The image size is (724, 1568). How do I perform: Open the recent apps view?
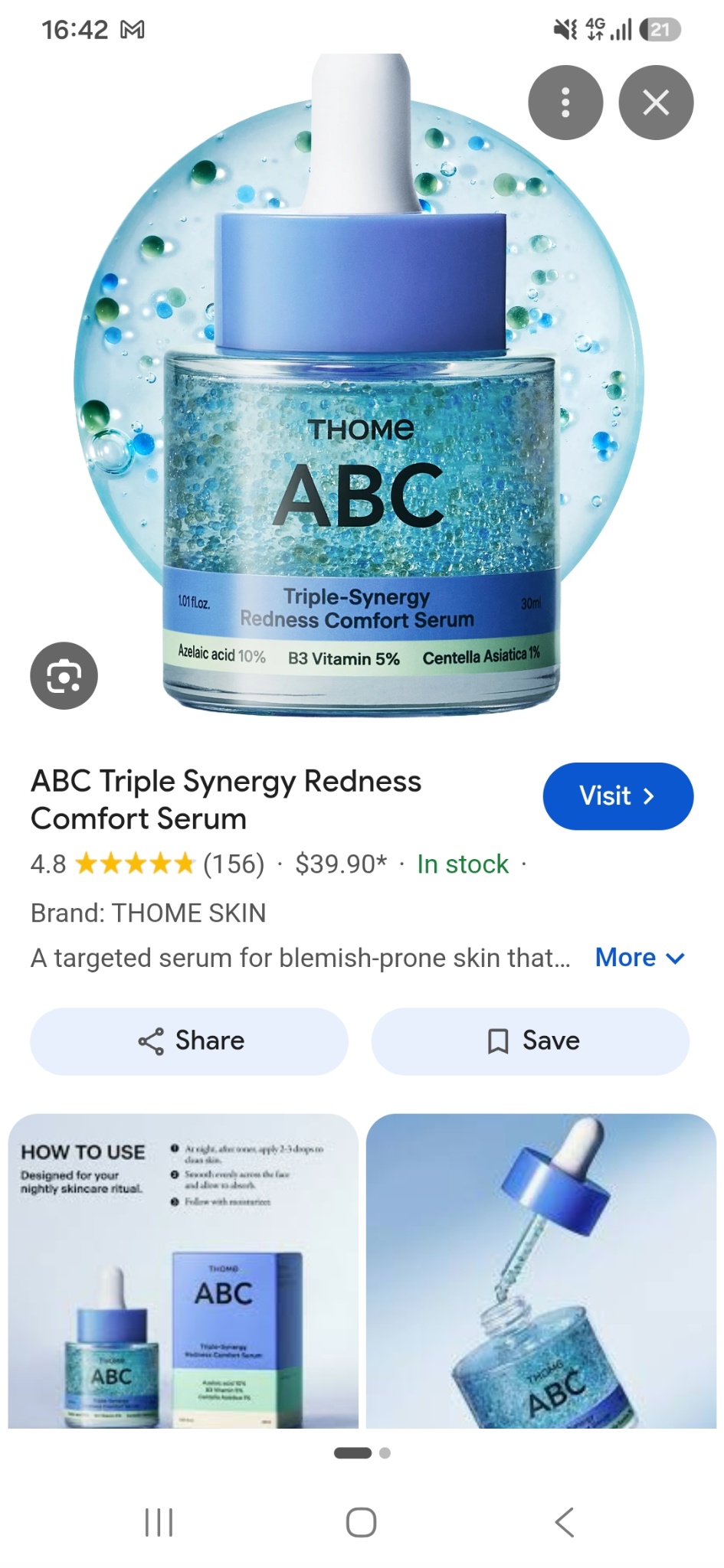(x=159, y=1522)
